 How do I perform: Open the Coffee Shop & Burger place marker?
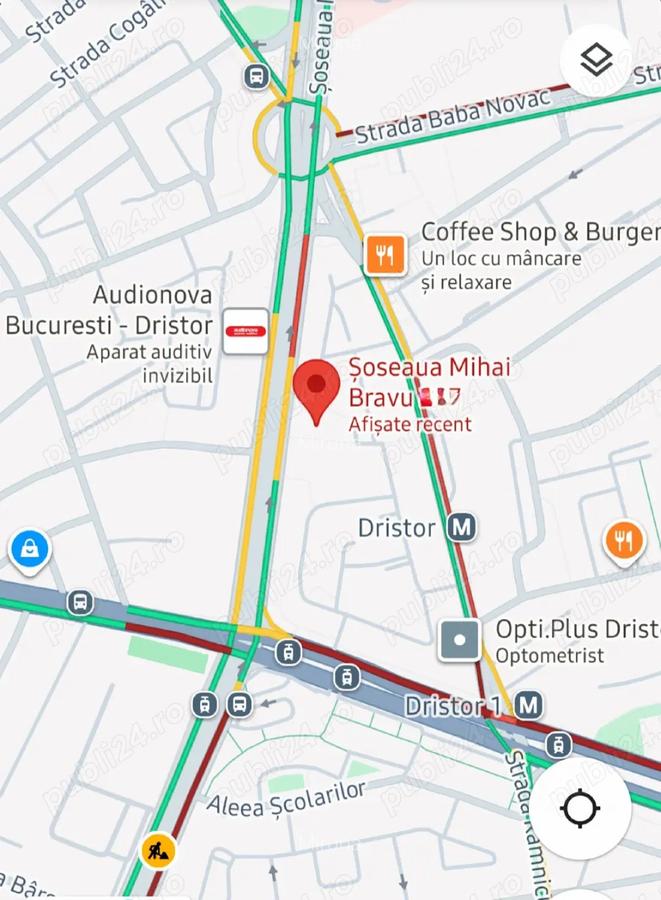[384, 255]
